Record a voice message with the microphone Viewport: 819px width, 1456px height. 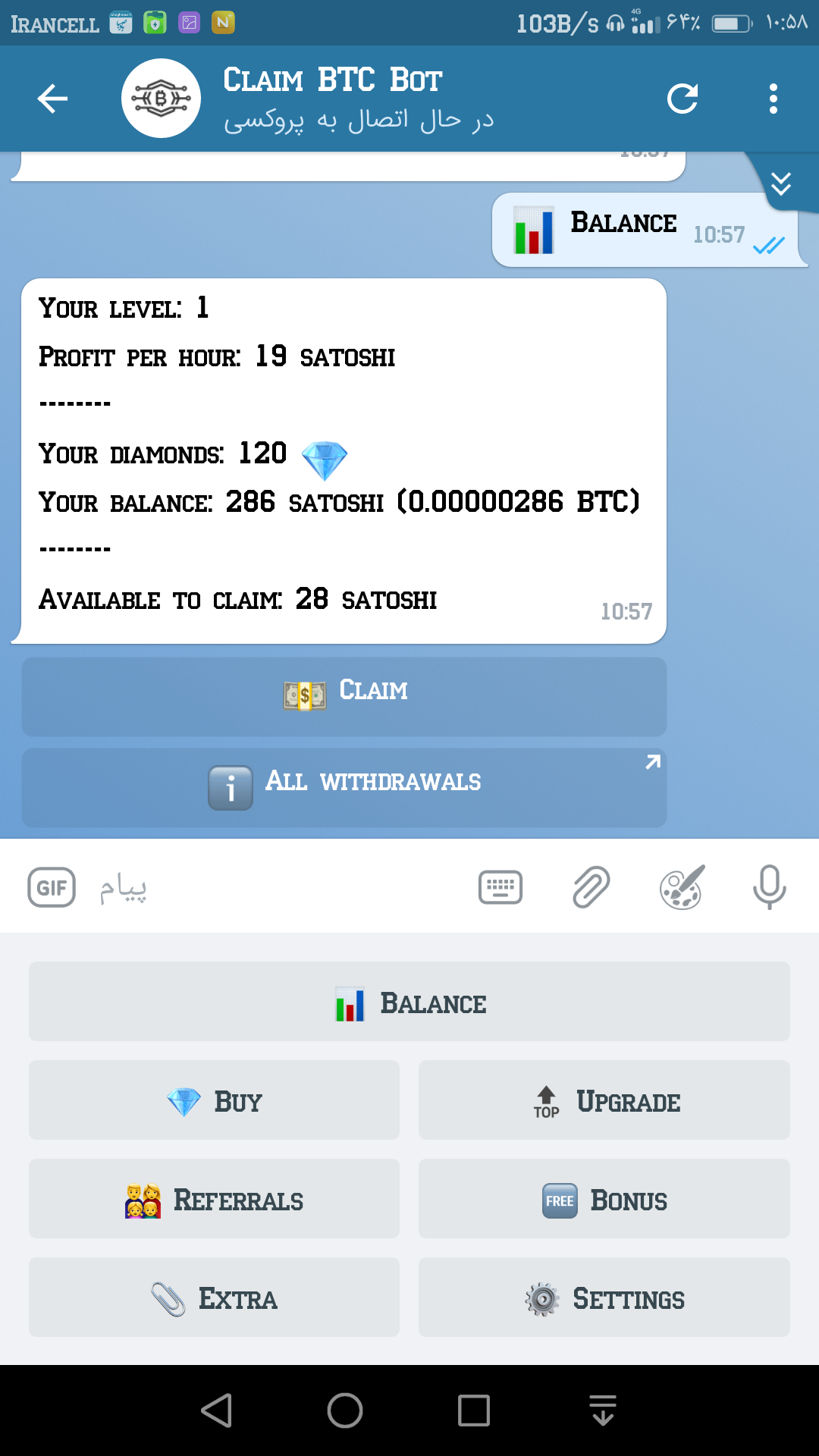click(x=768, y=887)
